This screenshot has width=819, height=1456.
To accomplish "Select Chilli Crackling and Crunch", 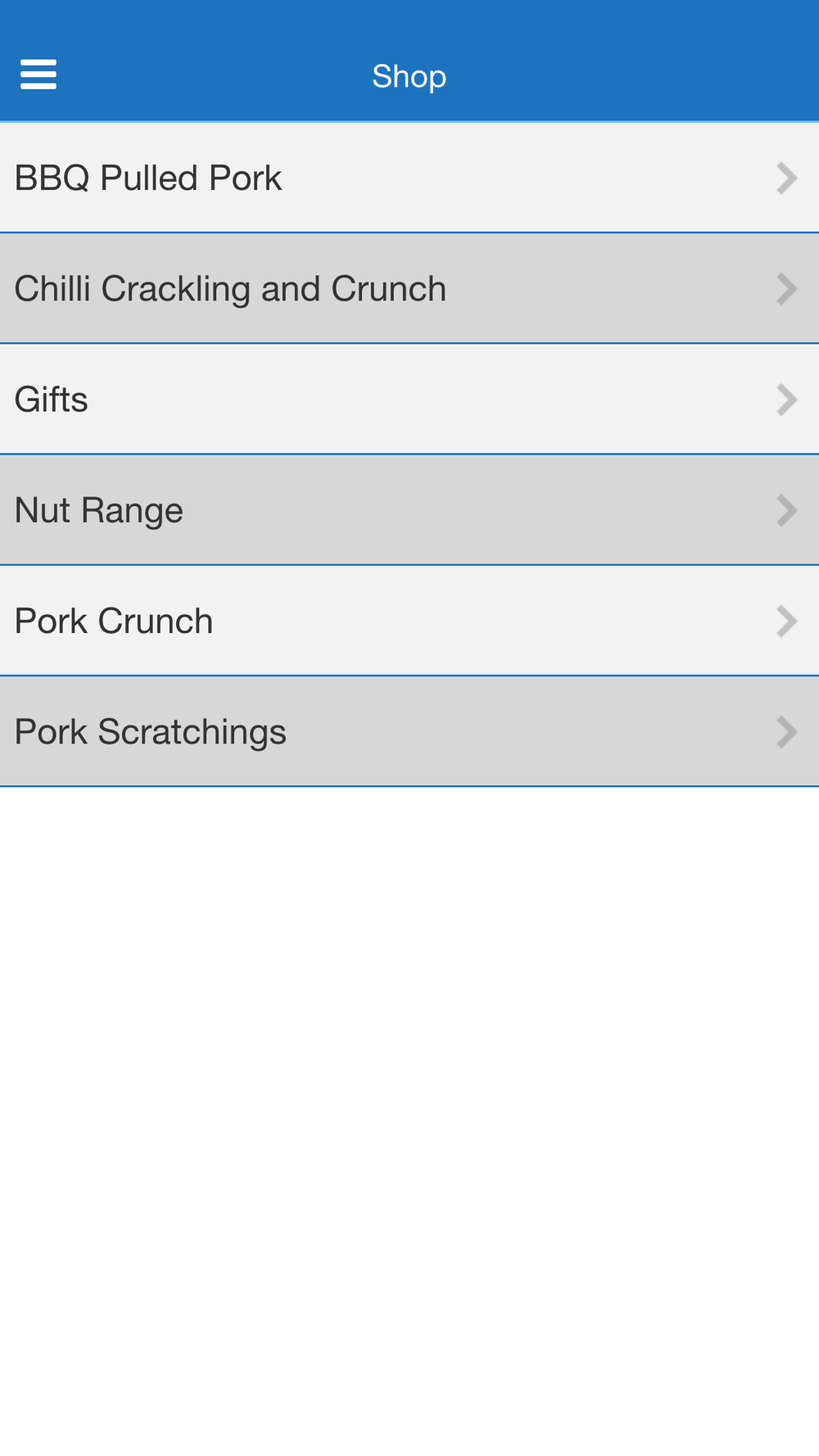I will click(409, 288).
